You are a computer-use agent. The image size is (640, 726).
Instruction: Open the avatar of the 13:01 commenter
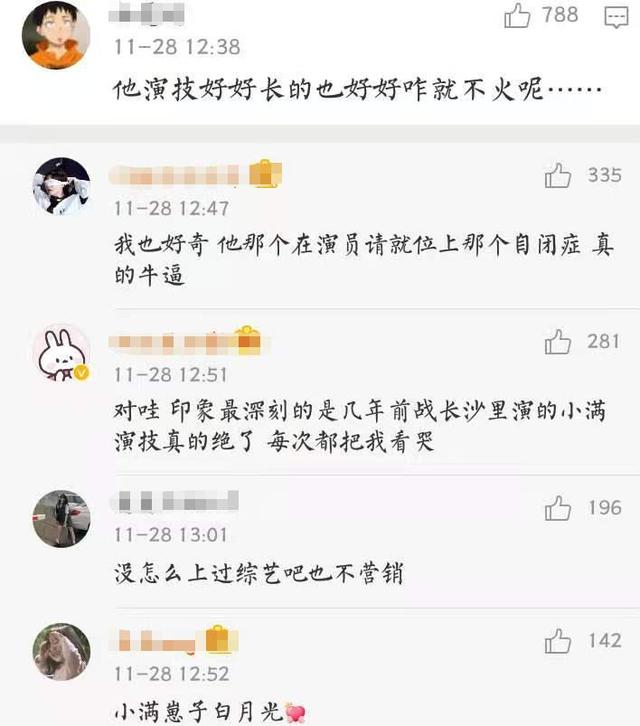(62, 518)
